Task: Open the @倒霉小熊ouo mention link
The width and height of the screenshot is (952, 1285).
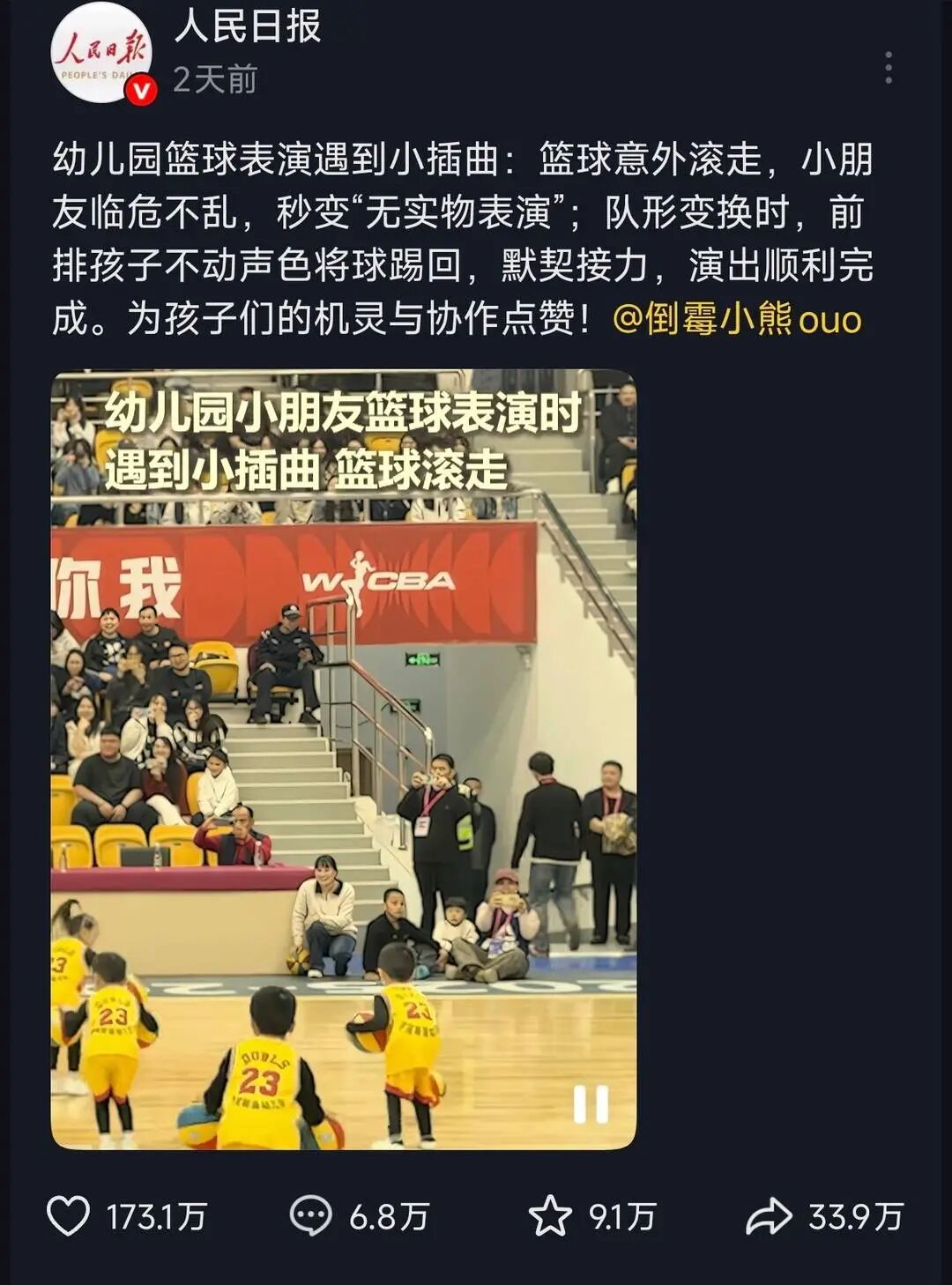Action: coord(736,319)
